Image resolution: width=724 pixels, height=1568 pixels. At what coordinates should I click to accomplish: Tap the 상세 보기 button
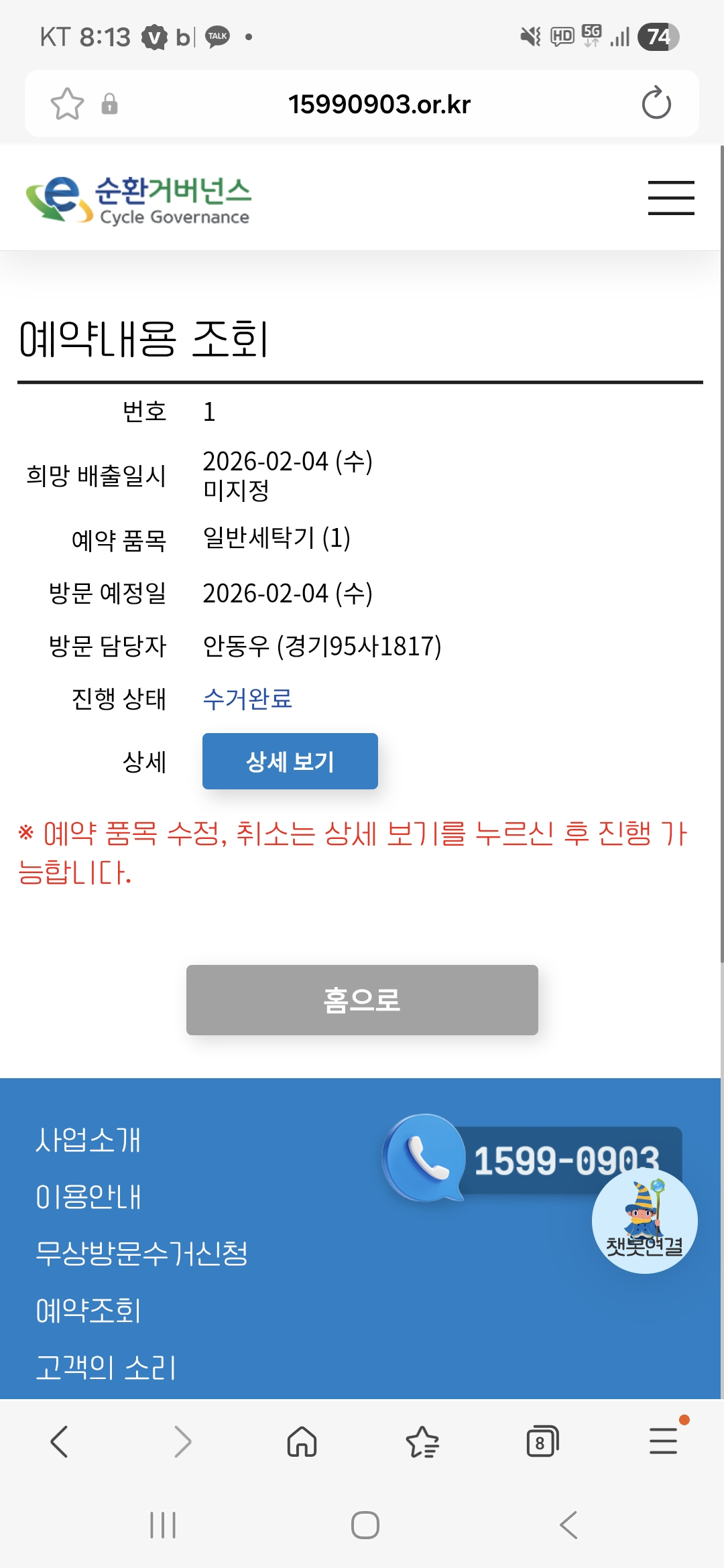pos(290,761)
